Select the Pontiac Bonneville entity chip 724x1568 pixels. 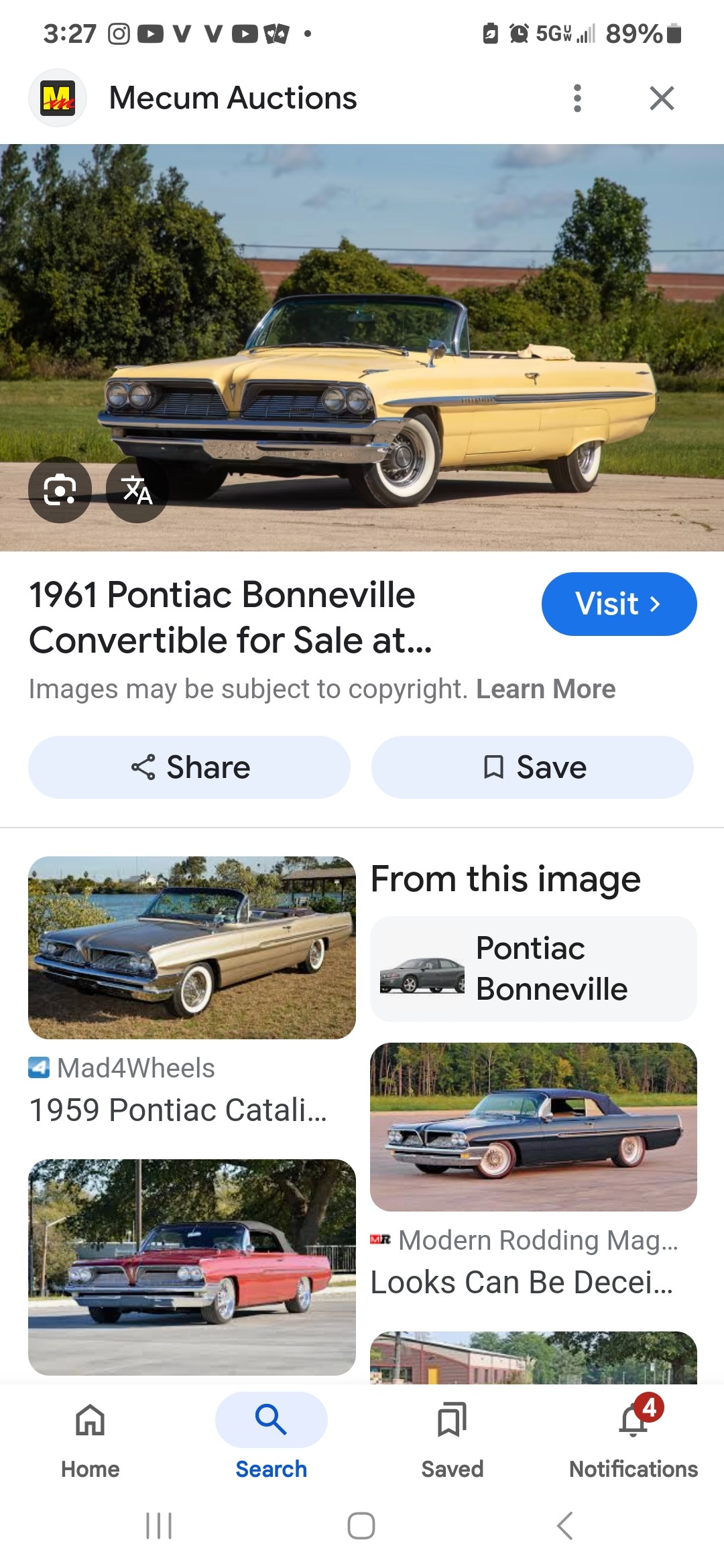pyautogui.click(x=533, y=969)
